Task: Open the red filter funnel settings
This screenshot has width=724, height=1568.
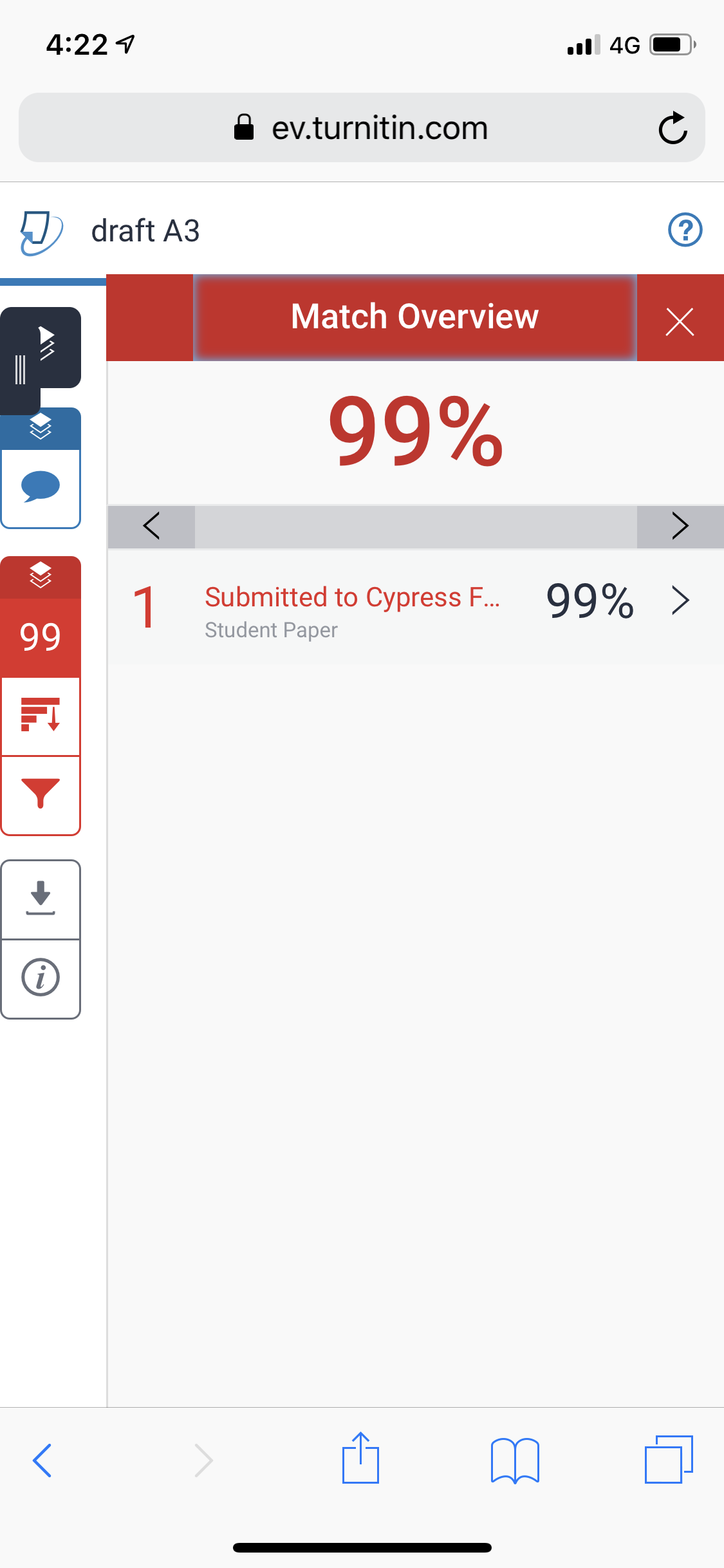Action: coord(41,794)
